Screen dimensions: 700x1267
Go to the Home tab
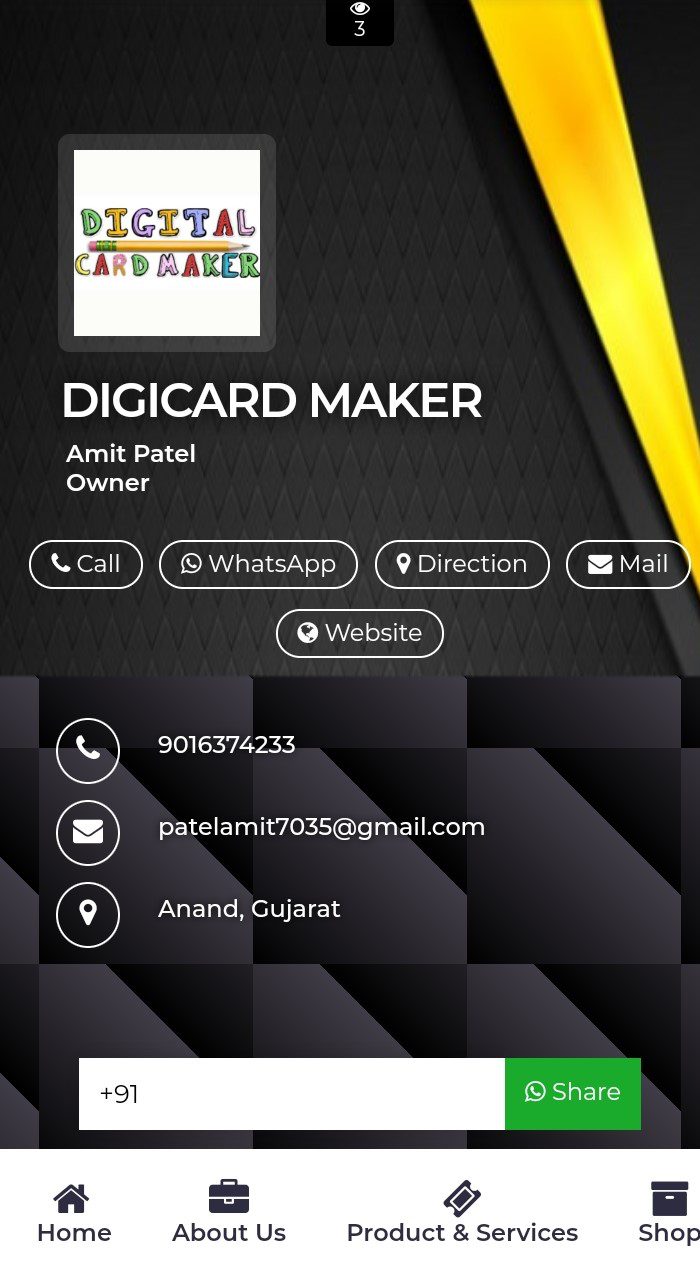74,1213
